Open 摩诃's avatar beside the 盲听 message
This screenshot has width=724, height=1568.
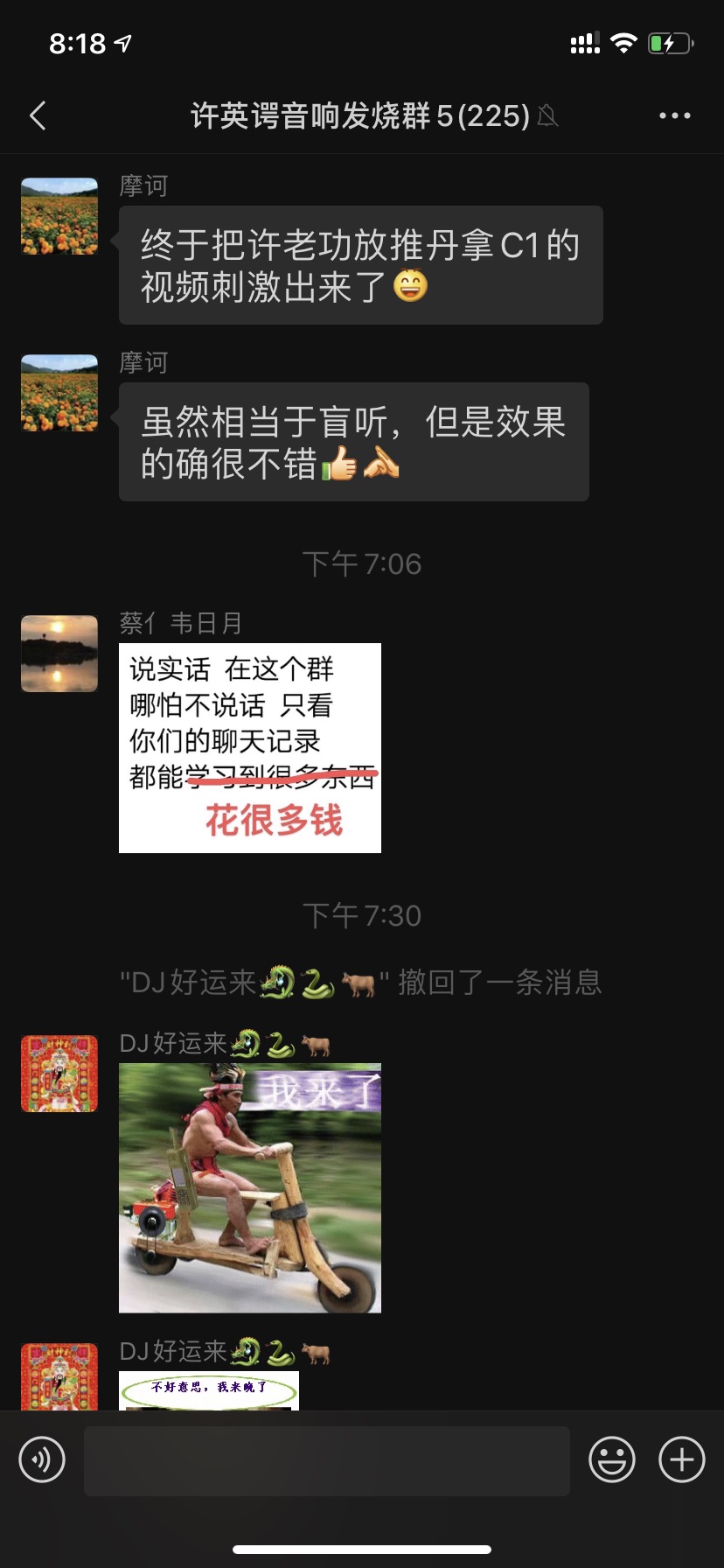[59, 393]
